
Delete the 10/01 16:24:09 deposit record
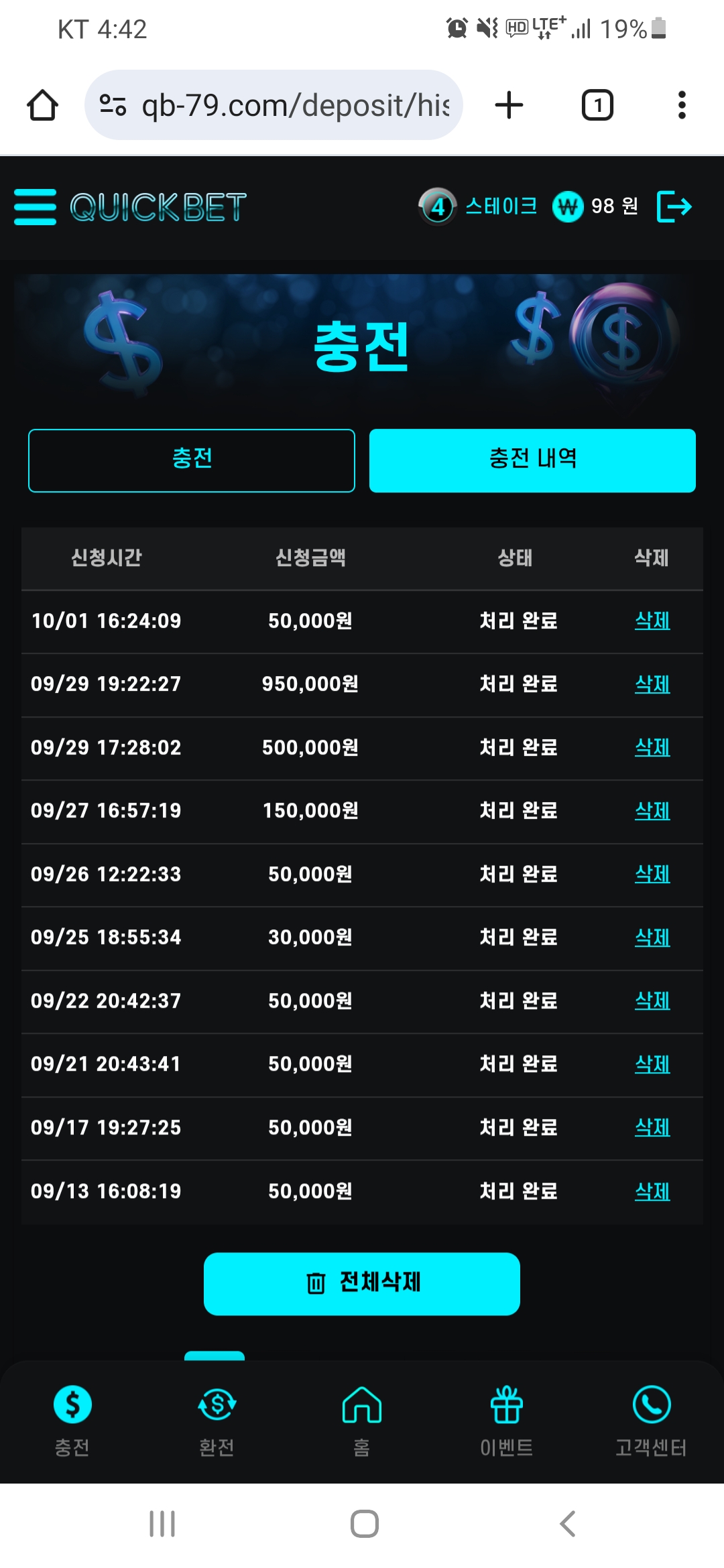coord(652,620)
